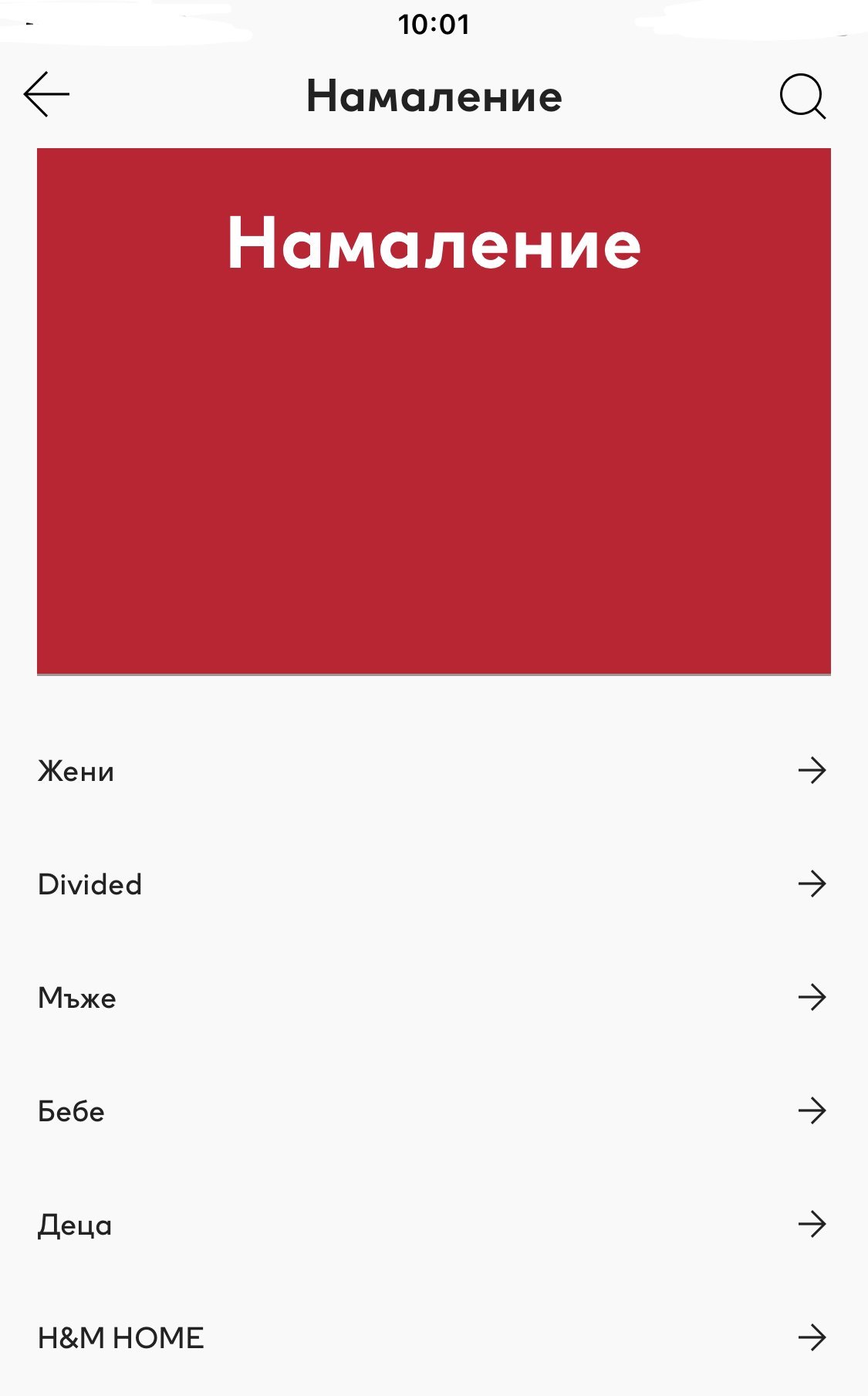Select the Divided category row
Image resolution: width=868 pixels, height=1396 pixels.
[432, 884]
